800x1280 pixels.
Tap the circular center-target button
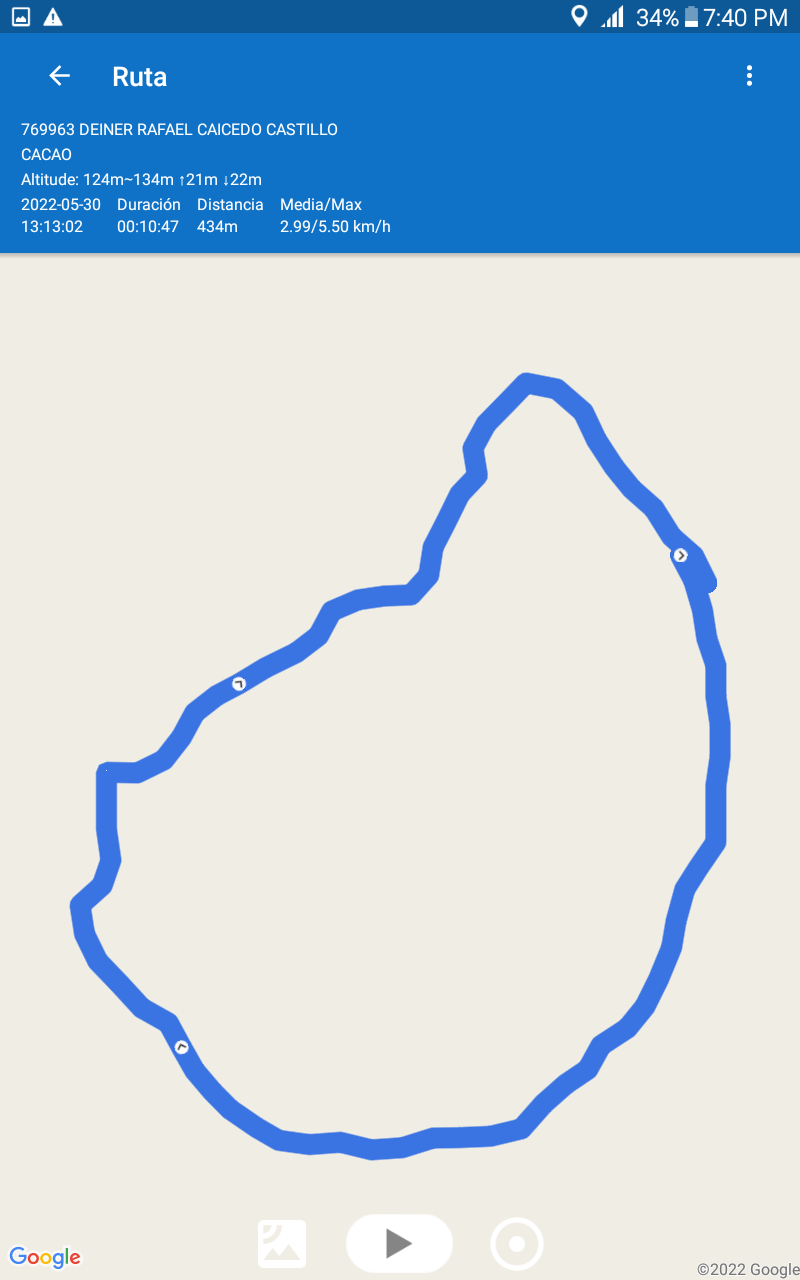click(517, 1244)
